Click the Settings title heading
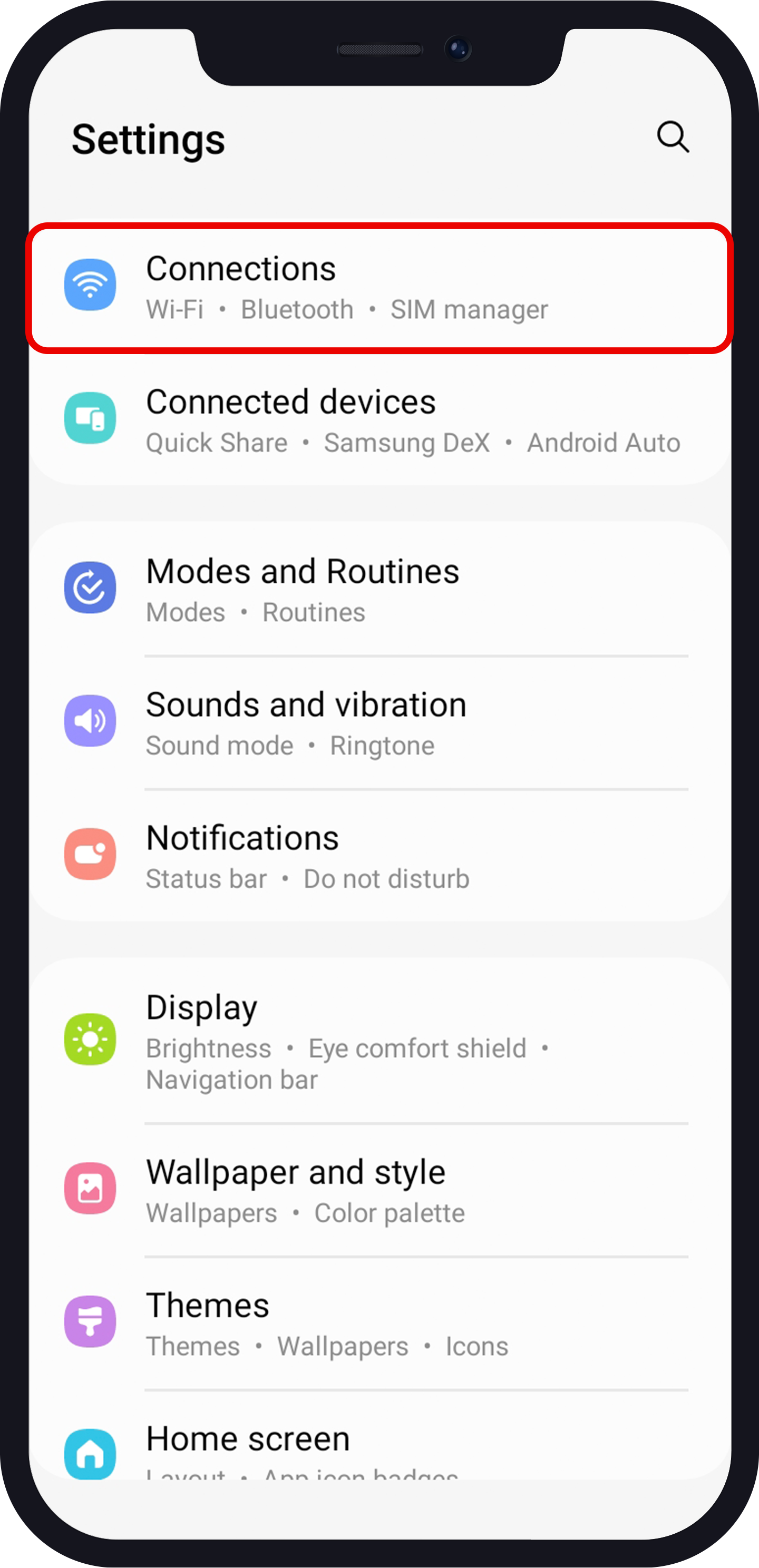 click(149, 139)
